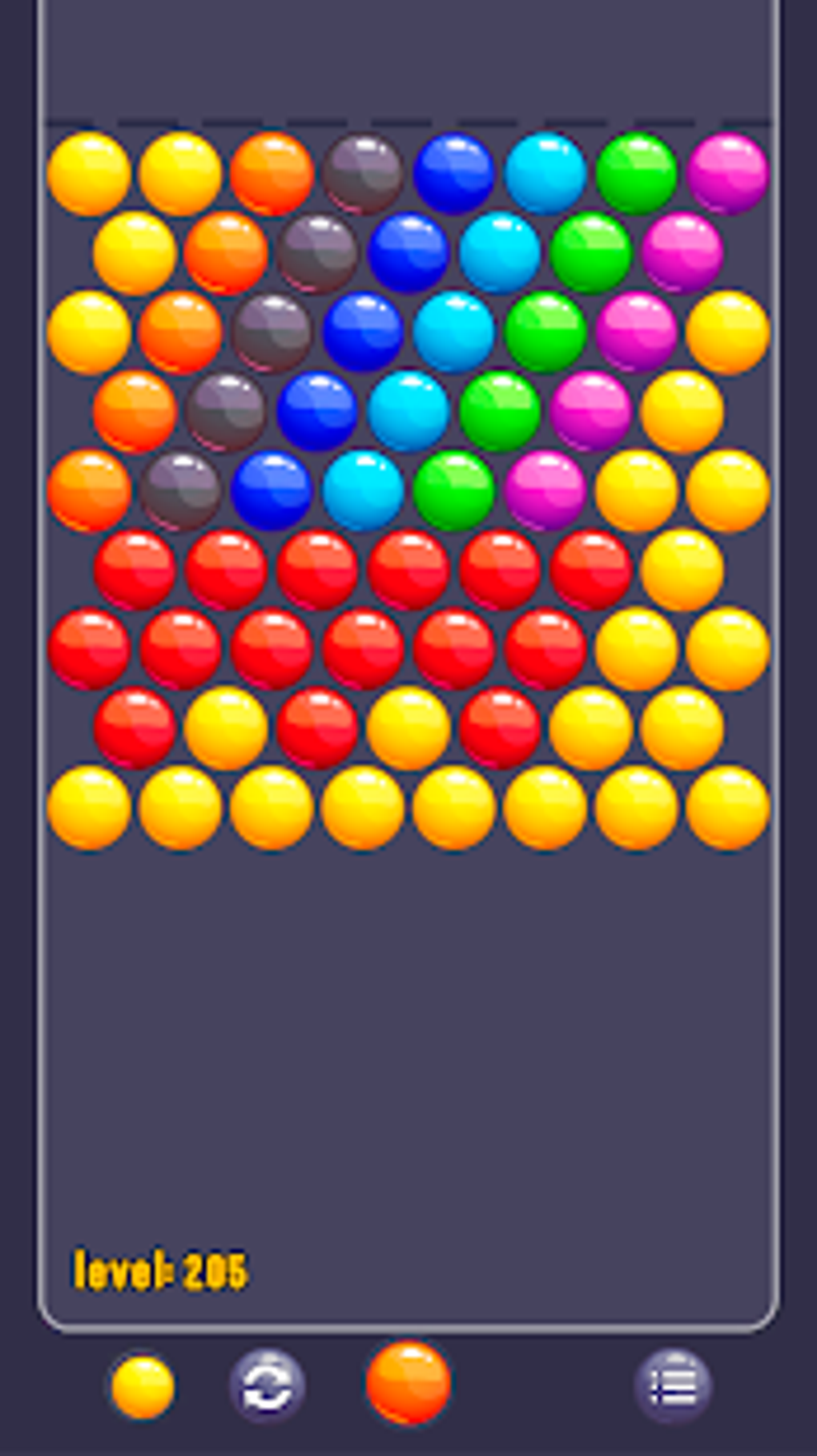The image size is (817, 1456).
Task: Tap the orange shooter bubble
Action: click(408, 1384)
